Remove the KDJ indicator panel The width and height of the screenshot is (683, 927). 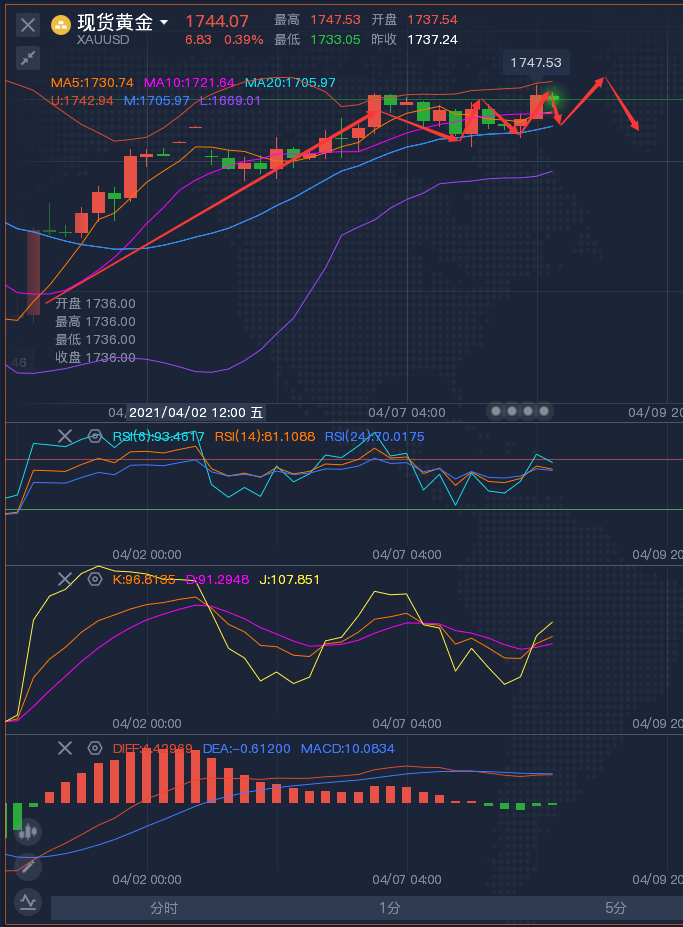coord(65,579)
